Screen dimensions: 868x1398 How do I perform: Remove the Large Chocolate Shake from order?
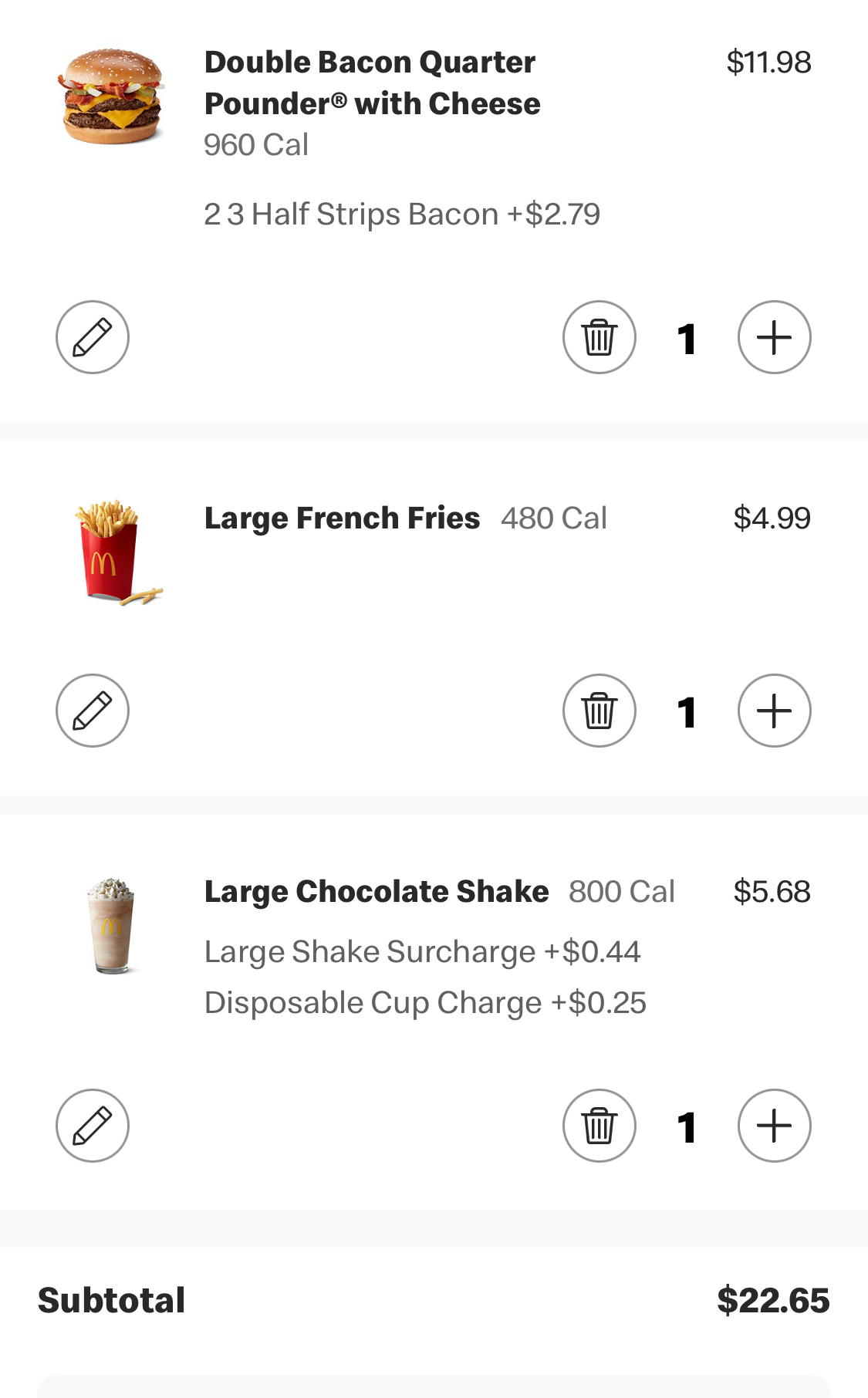(x=599, y=1126)
